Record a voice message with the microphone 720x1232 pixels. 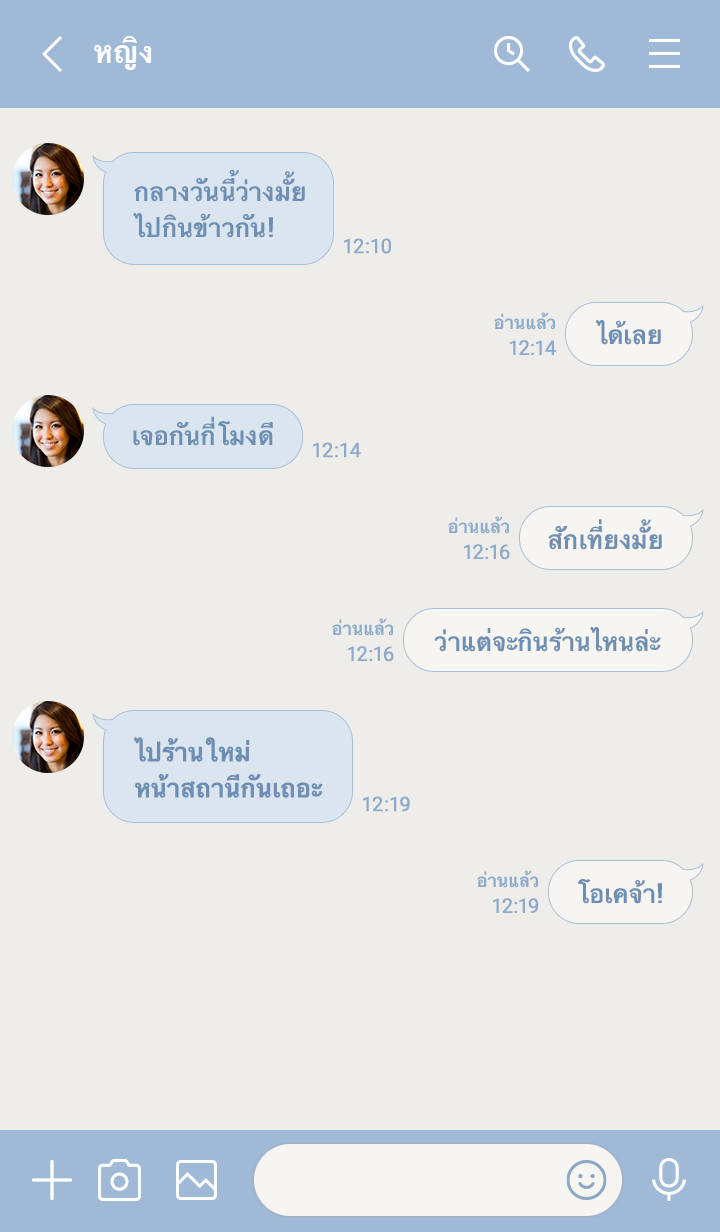pos(668,1181)
